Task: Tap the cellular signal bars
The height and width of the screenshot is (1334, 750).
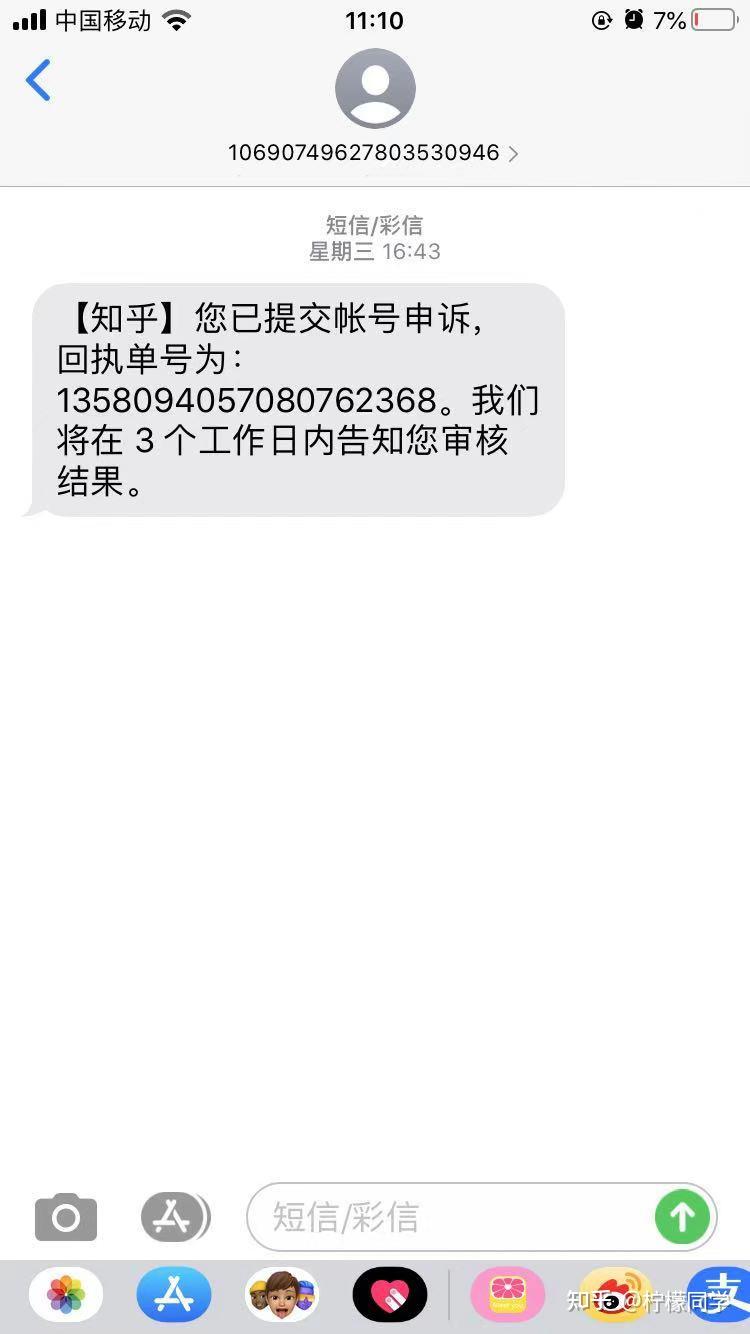Action: pos(34,18)
